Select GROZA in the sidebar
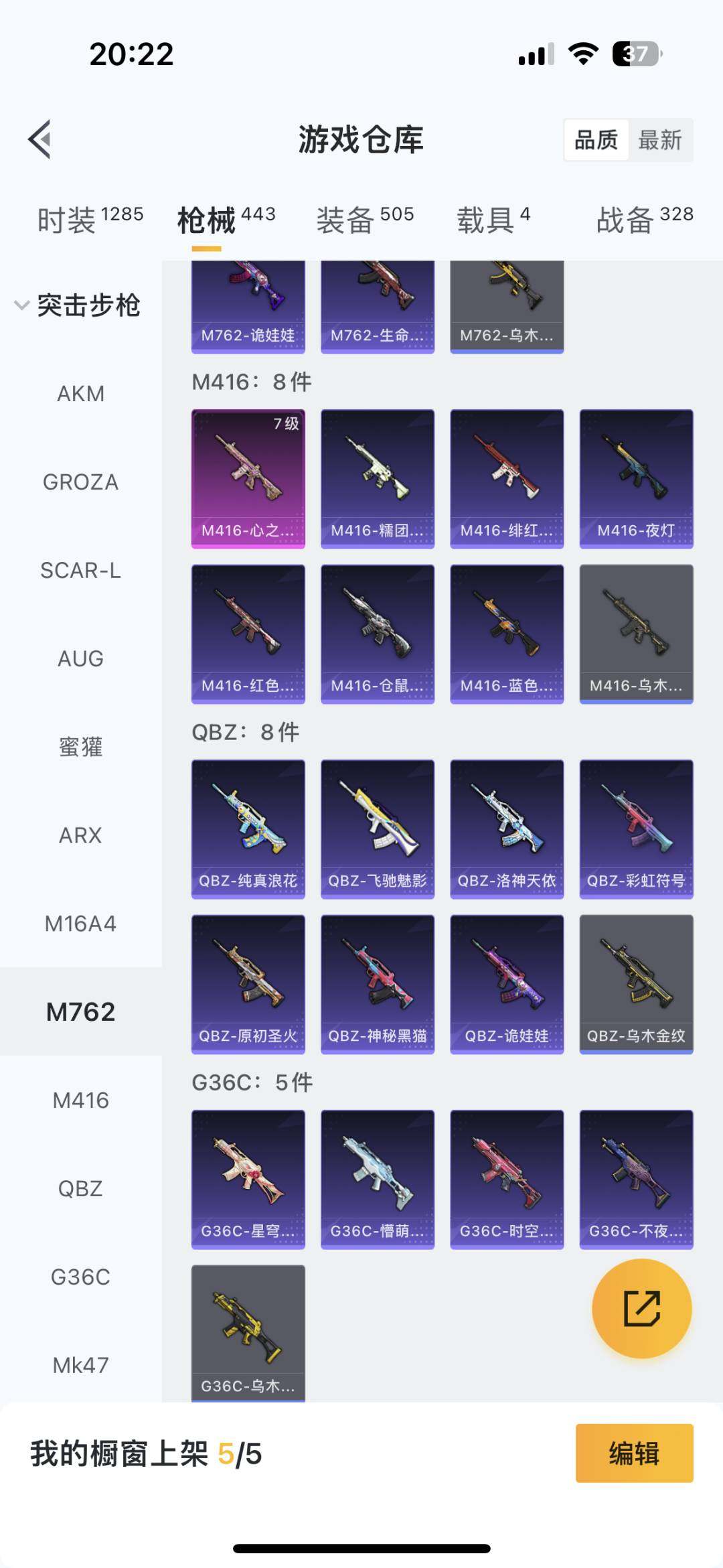 coord(80,482)
